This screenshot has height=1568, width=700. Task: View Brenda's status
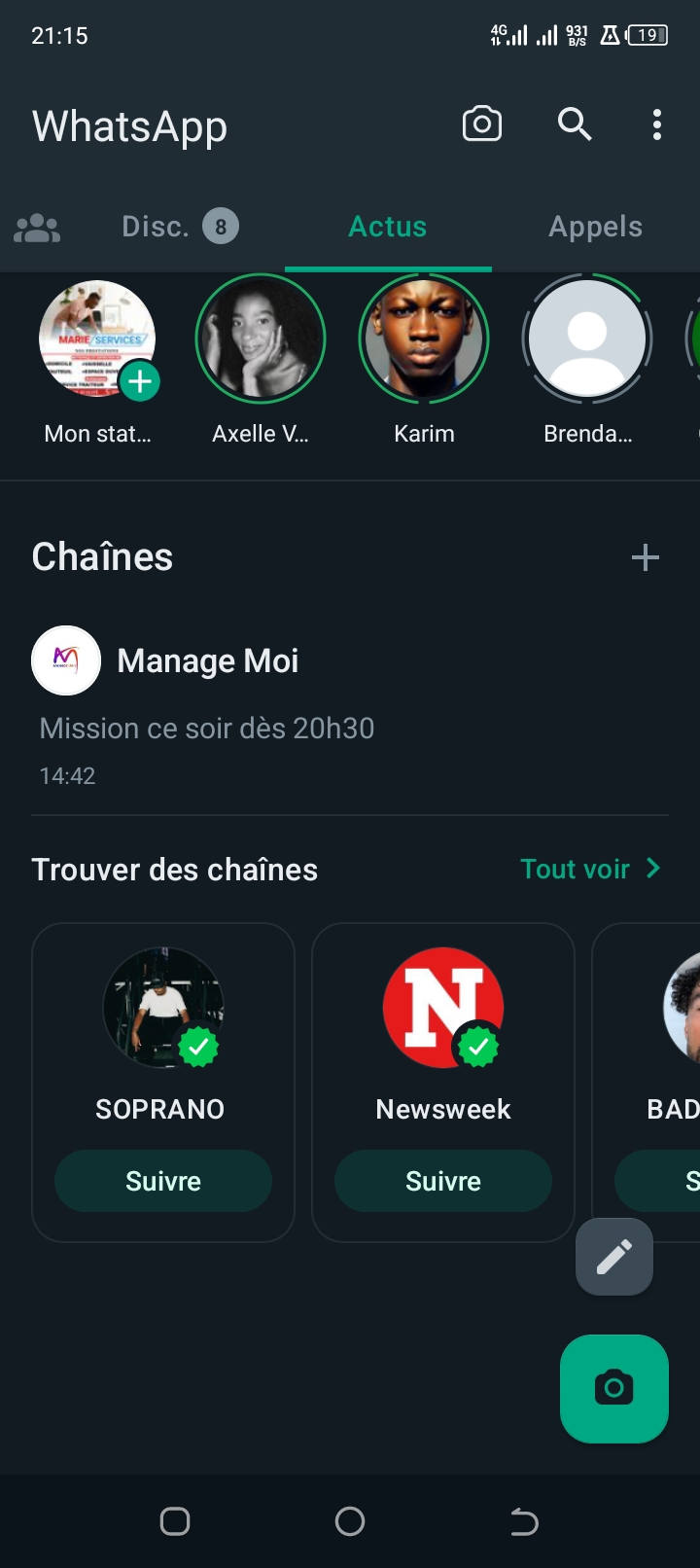[x=587, y=339]
